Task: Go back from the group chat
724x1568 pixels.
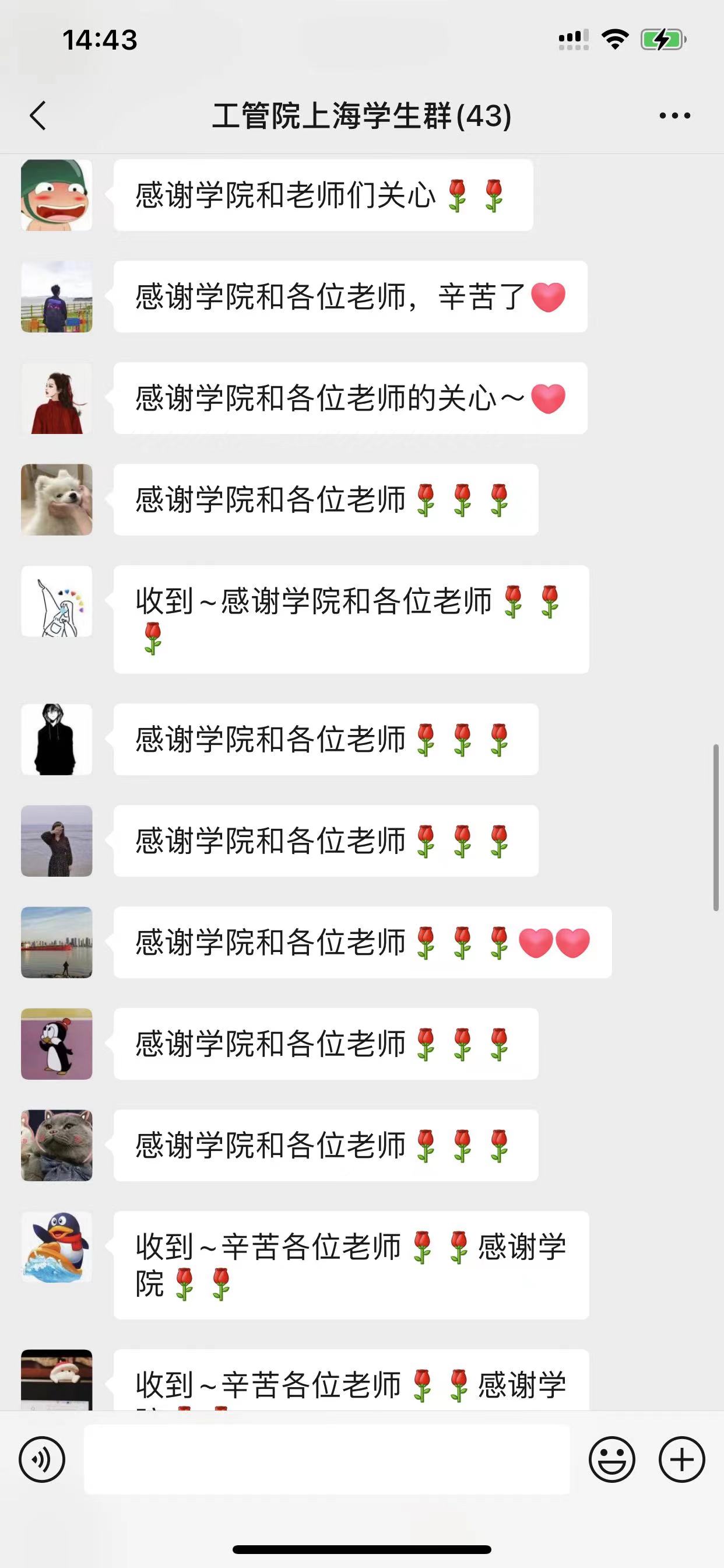Action: click(x=38, y=116)
